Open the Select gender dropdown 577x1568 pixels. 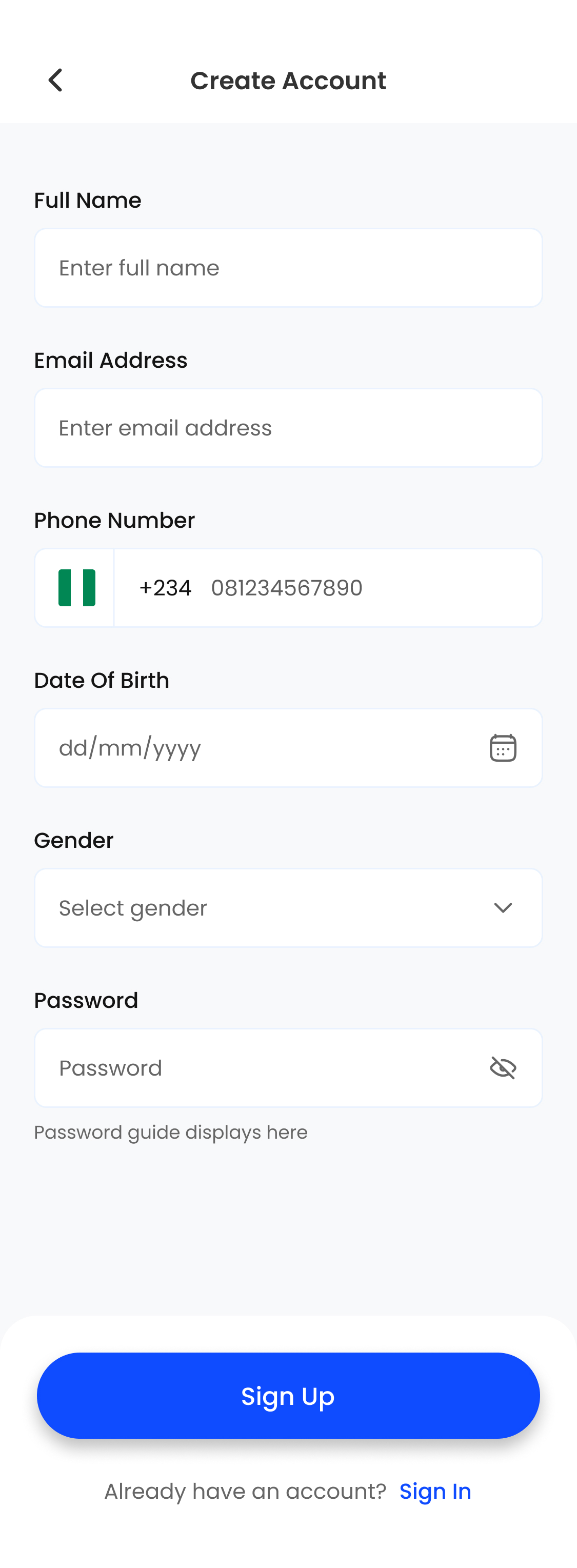tap(288, 907)
